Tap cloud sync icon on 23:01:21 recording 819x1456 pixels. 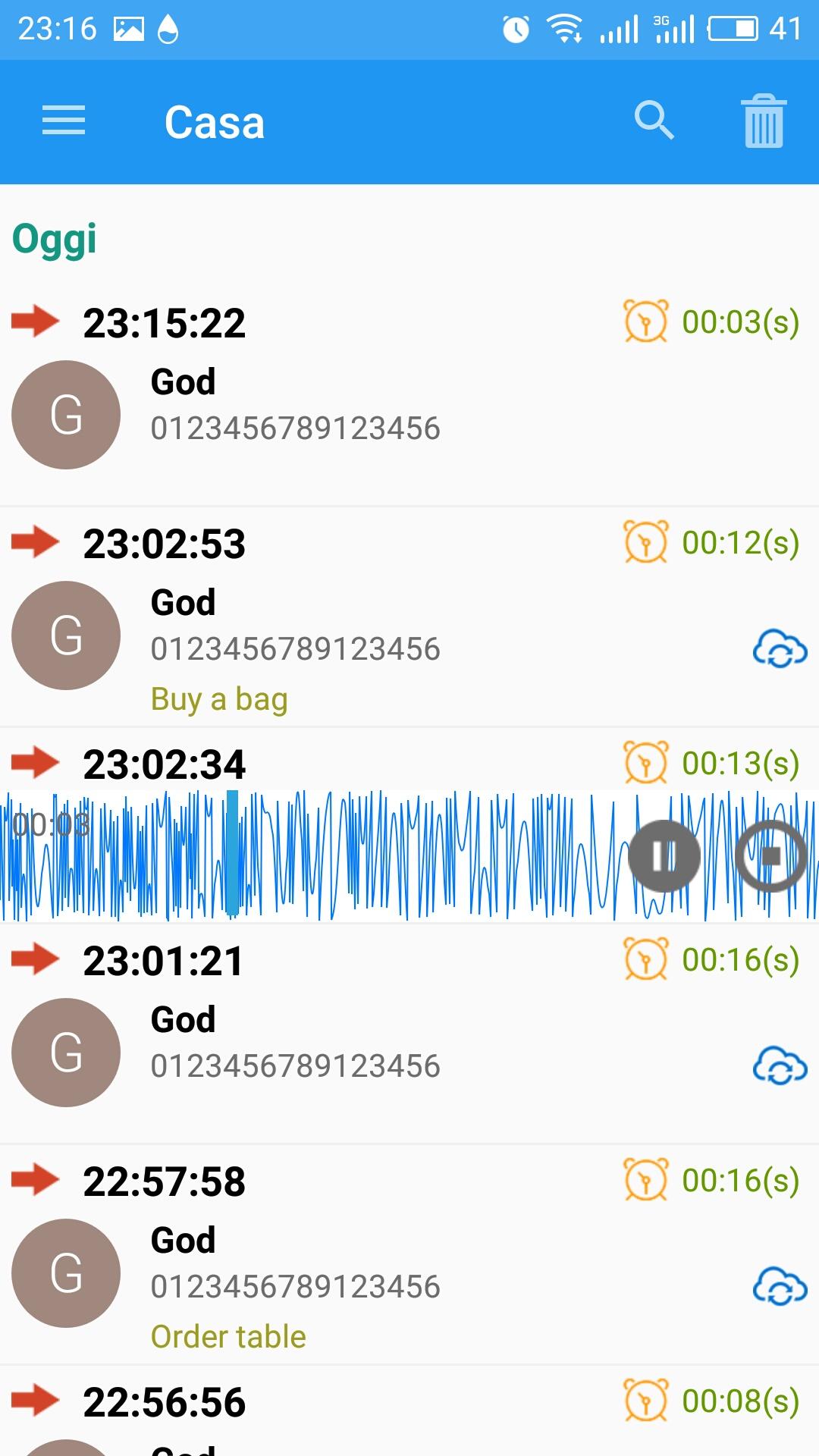(780, 1066)
